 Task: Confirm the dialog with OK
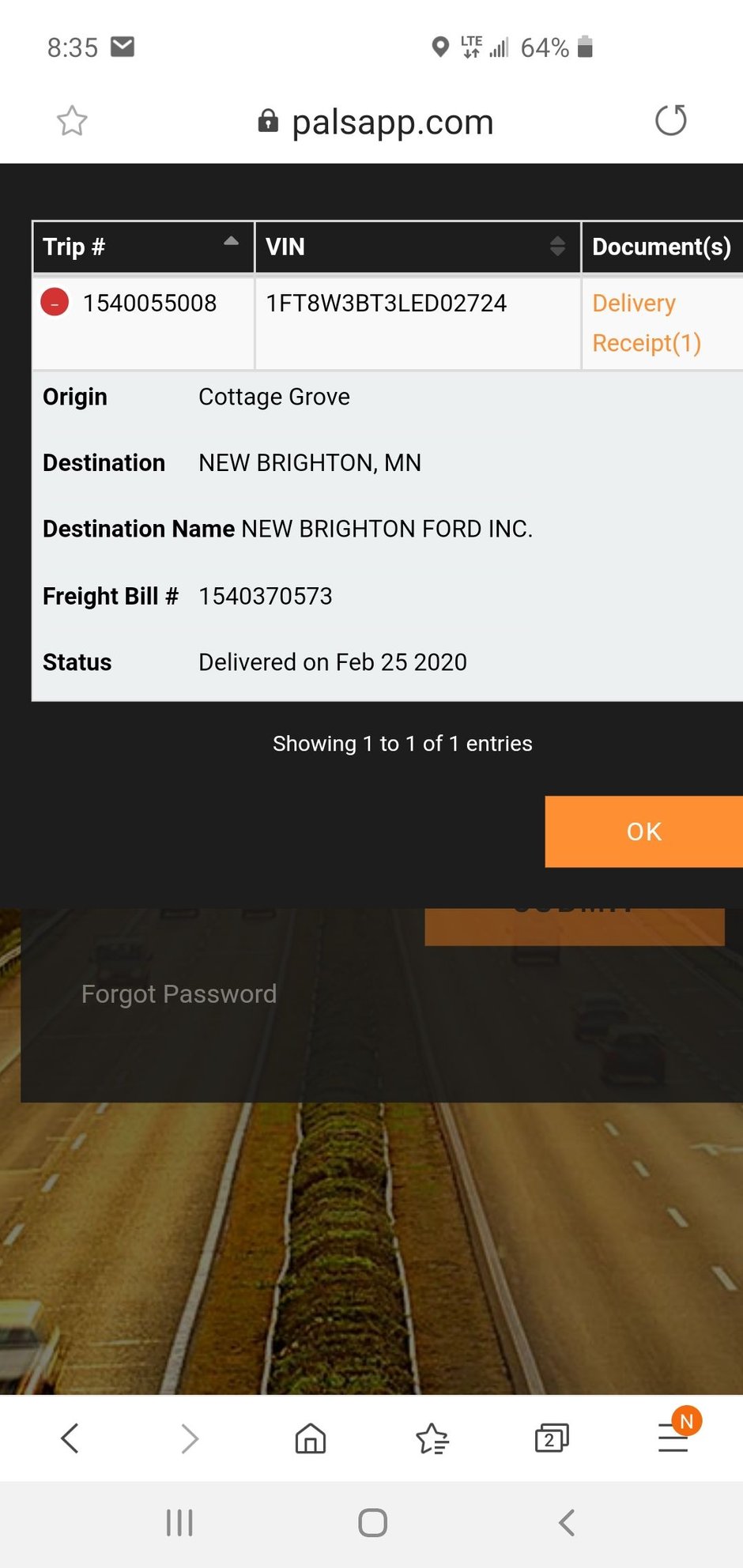point(643,831)
